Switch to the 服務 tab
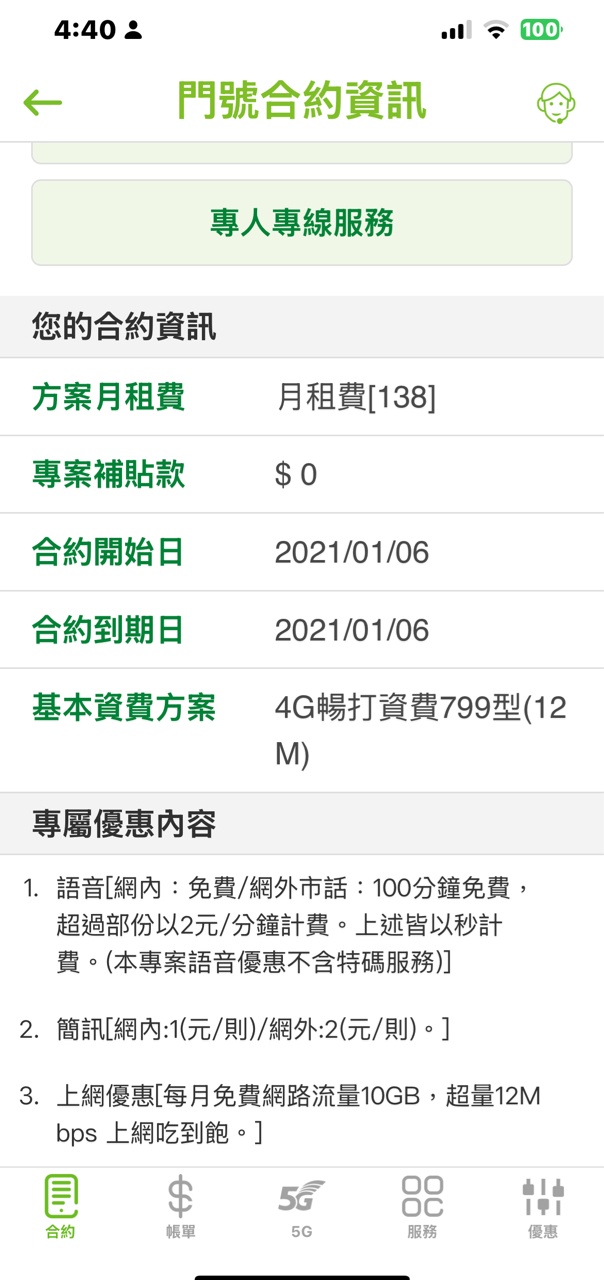Screen dimensions: 604x1280 click(422, 1207)
